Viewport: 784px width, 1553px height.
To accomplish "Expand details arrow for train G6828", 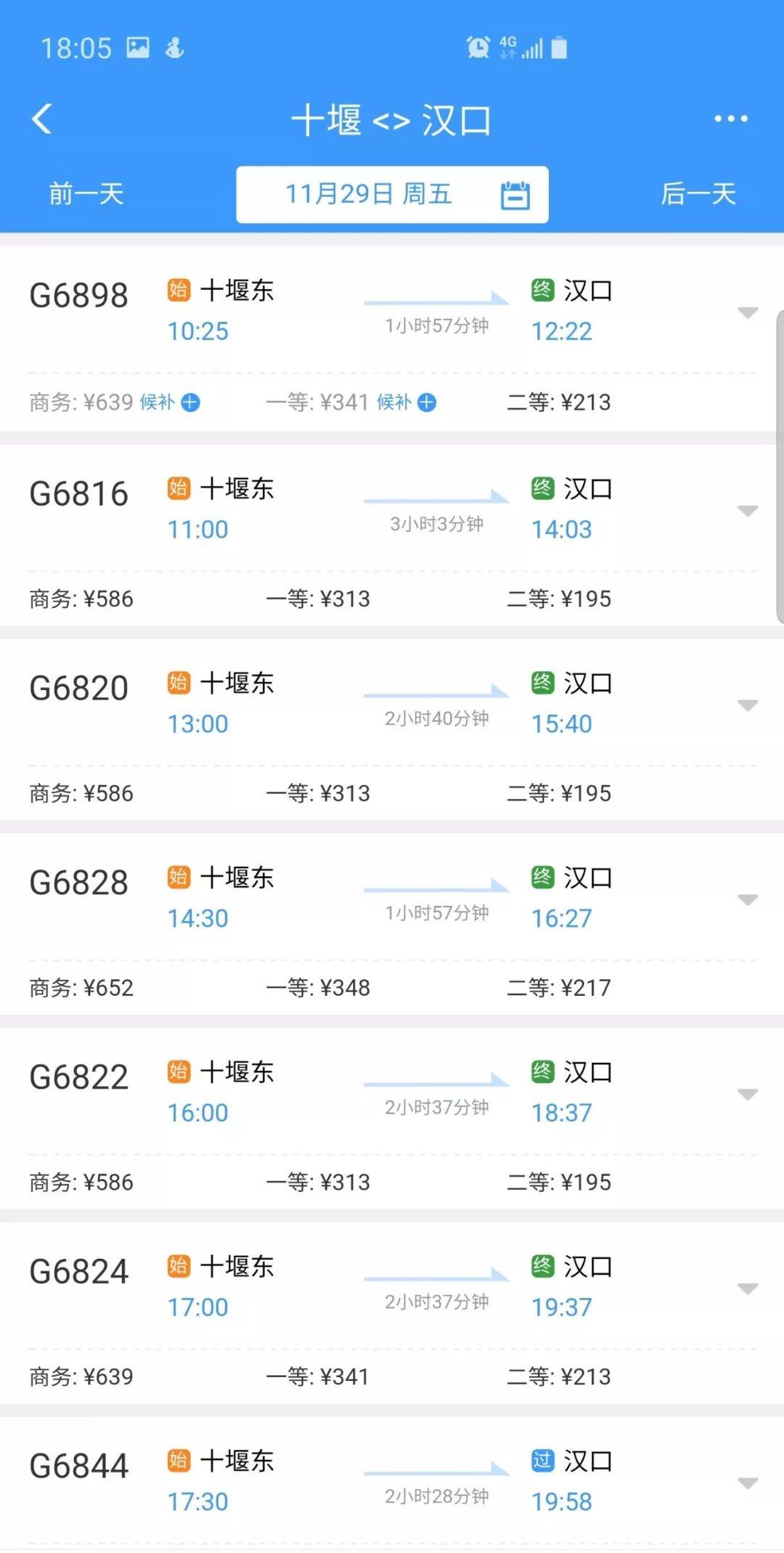I will click(x=747, y=900).
